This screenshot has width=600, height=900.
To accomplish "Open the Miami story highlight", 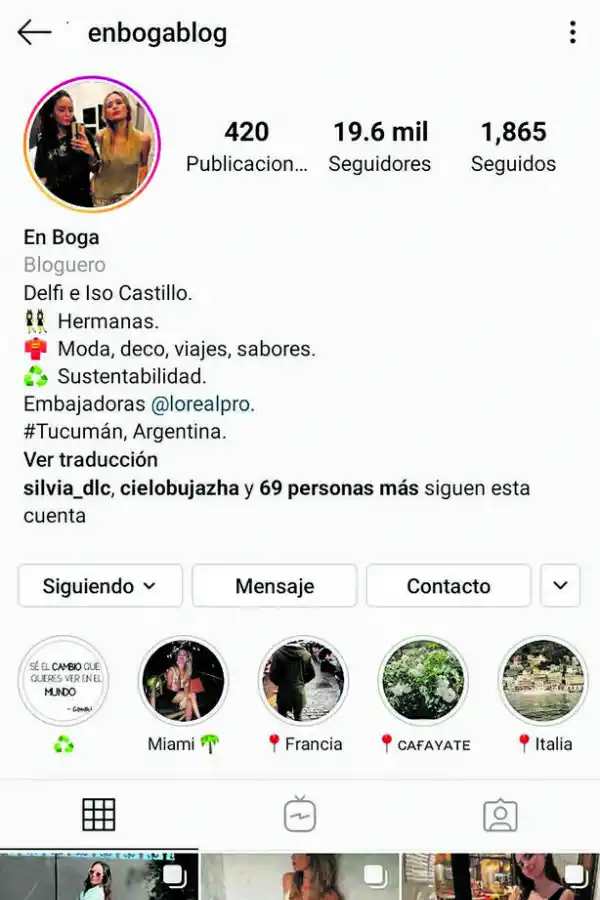I will click(183, 681).
